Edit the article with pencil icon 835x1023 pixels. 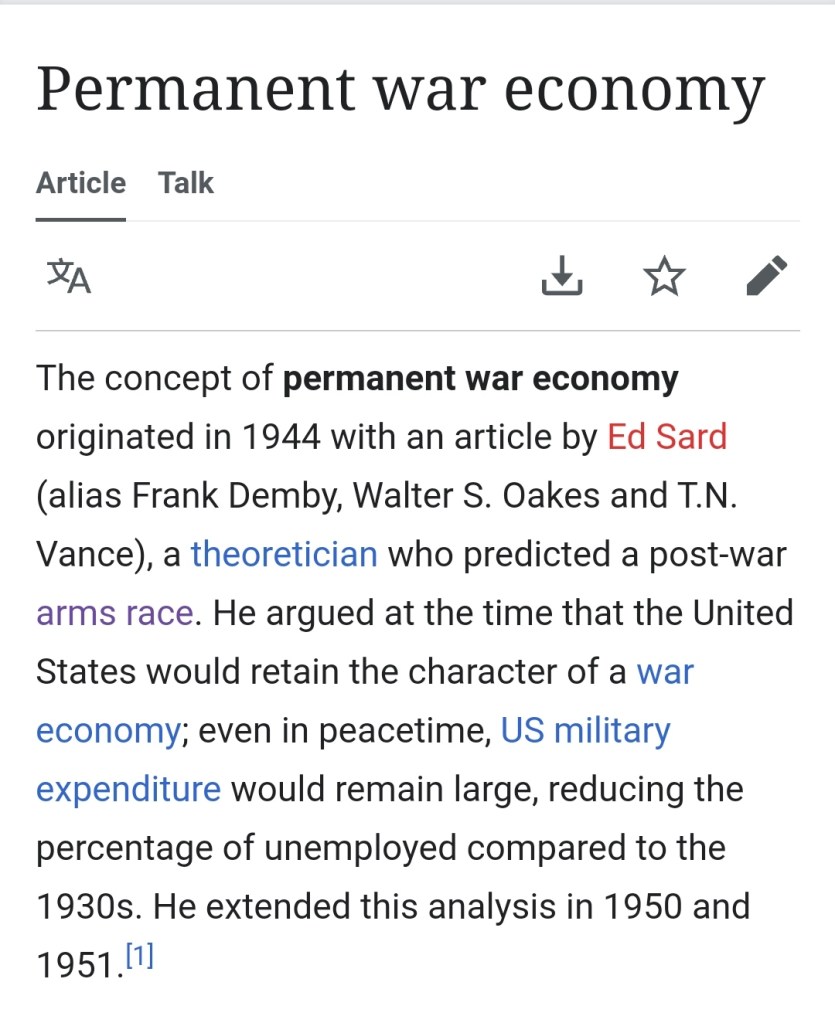pyautogui.click(x=767, y=276)
